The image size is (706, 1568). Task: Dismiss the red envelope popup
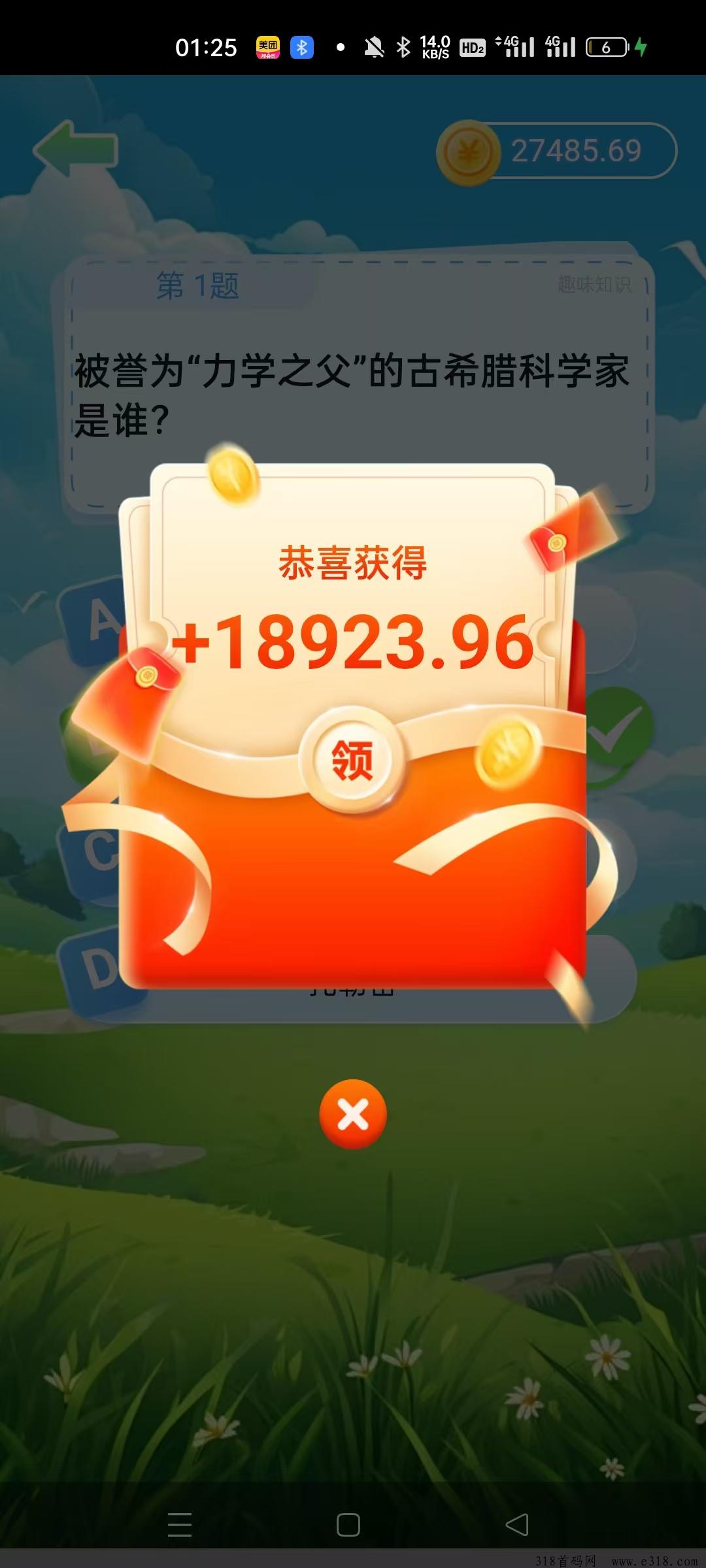[x=353, y=1115]
